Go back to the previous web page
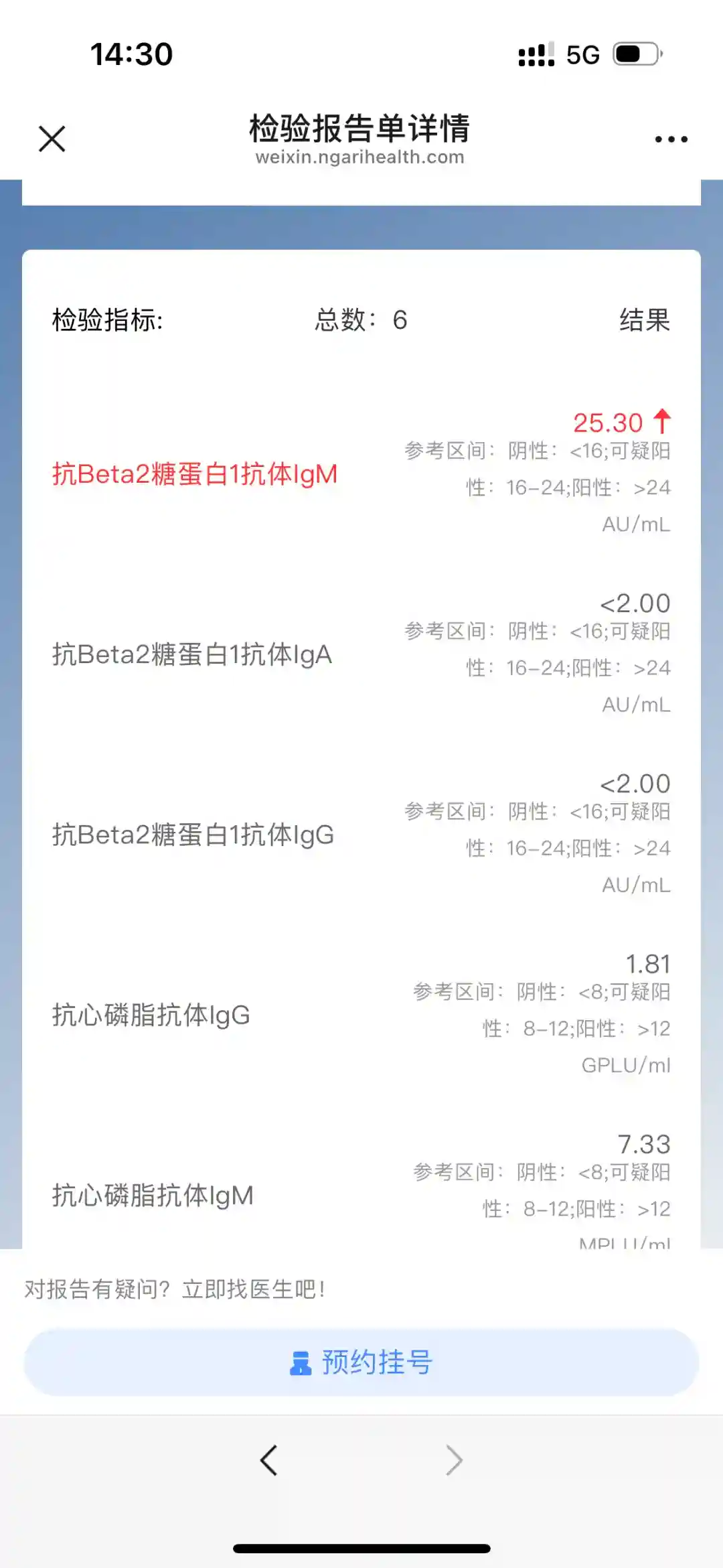723x1568 pixels. pos(269,1460)
